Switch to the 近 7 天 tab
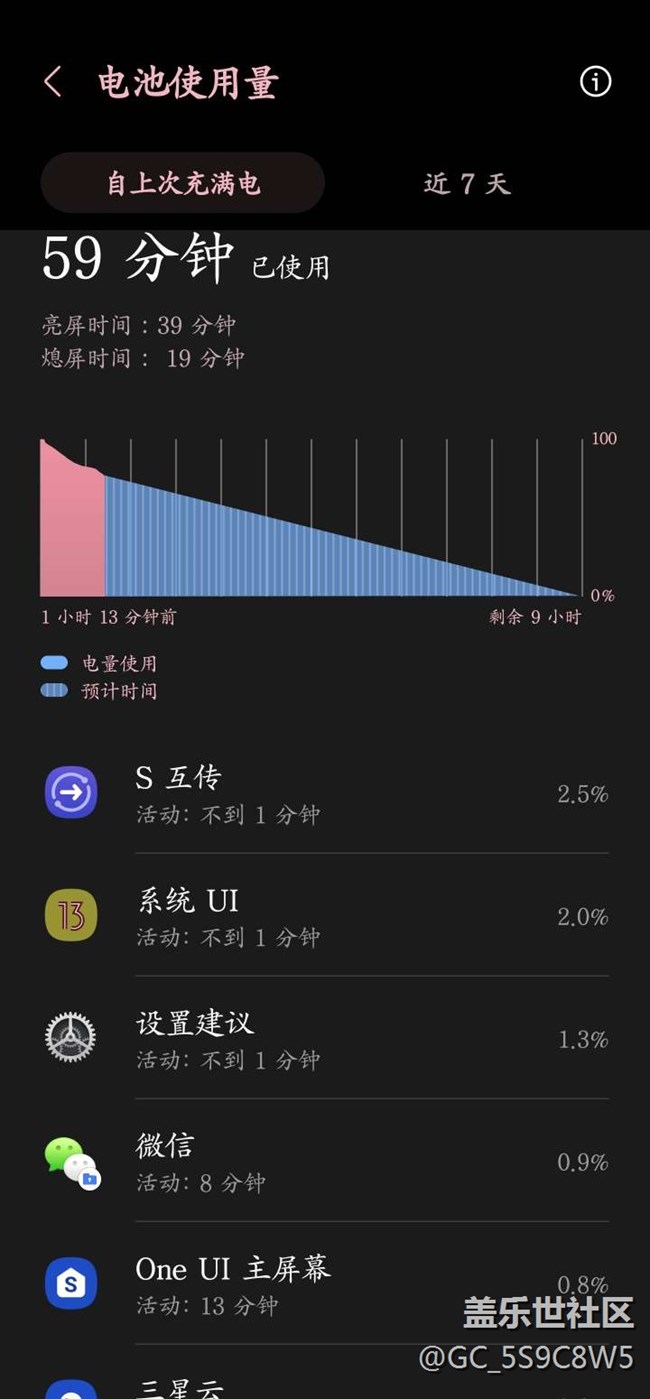Viewport: 650px width, 1399px height. point(467,183)
